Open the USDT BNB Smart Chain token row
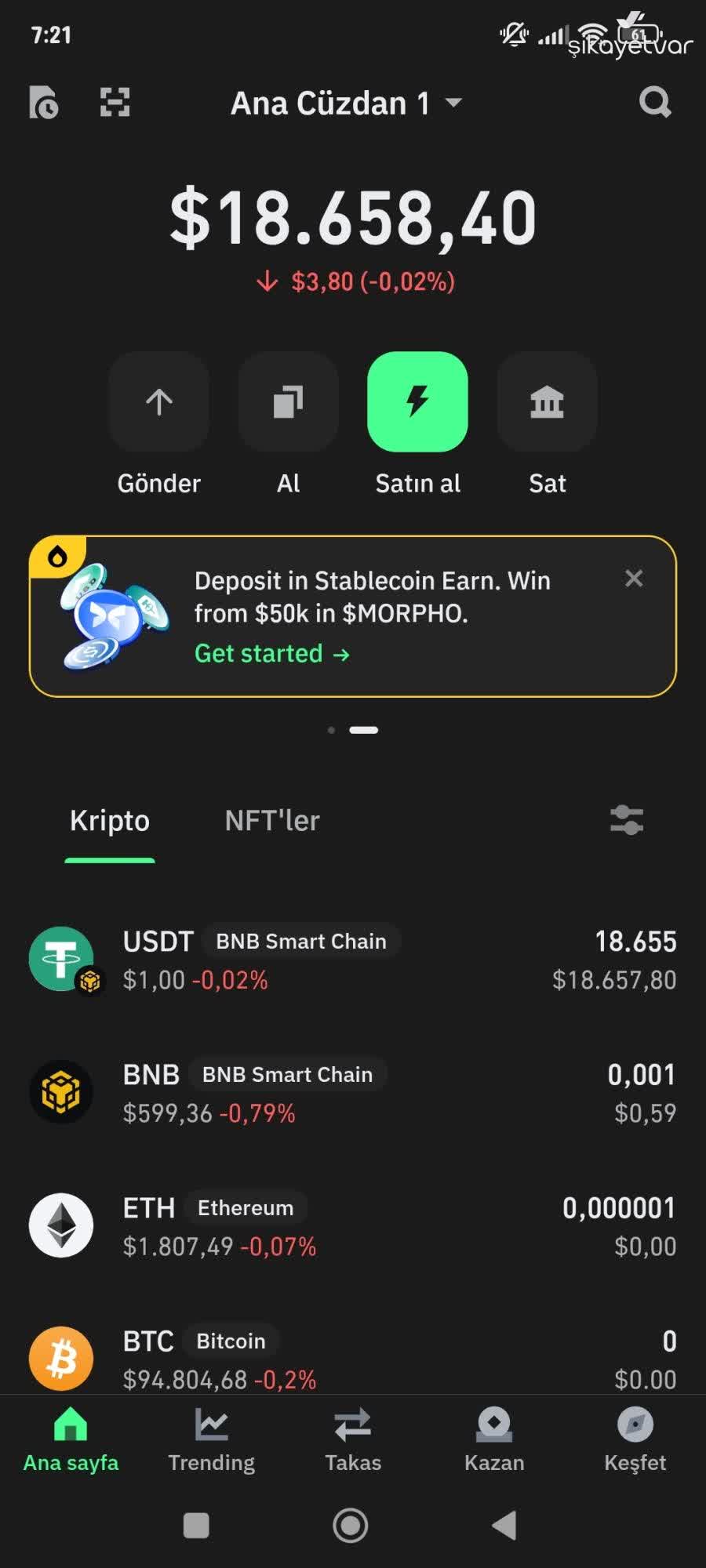This screenshot has width=706, height=1568. click(353, 958)
